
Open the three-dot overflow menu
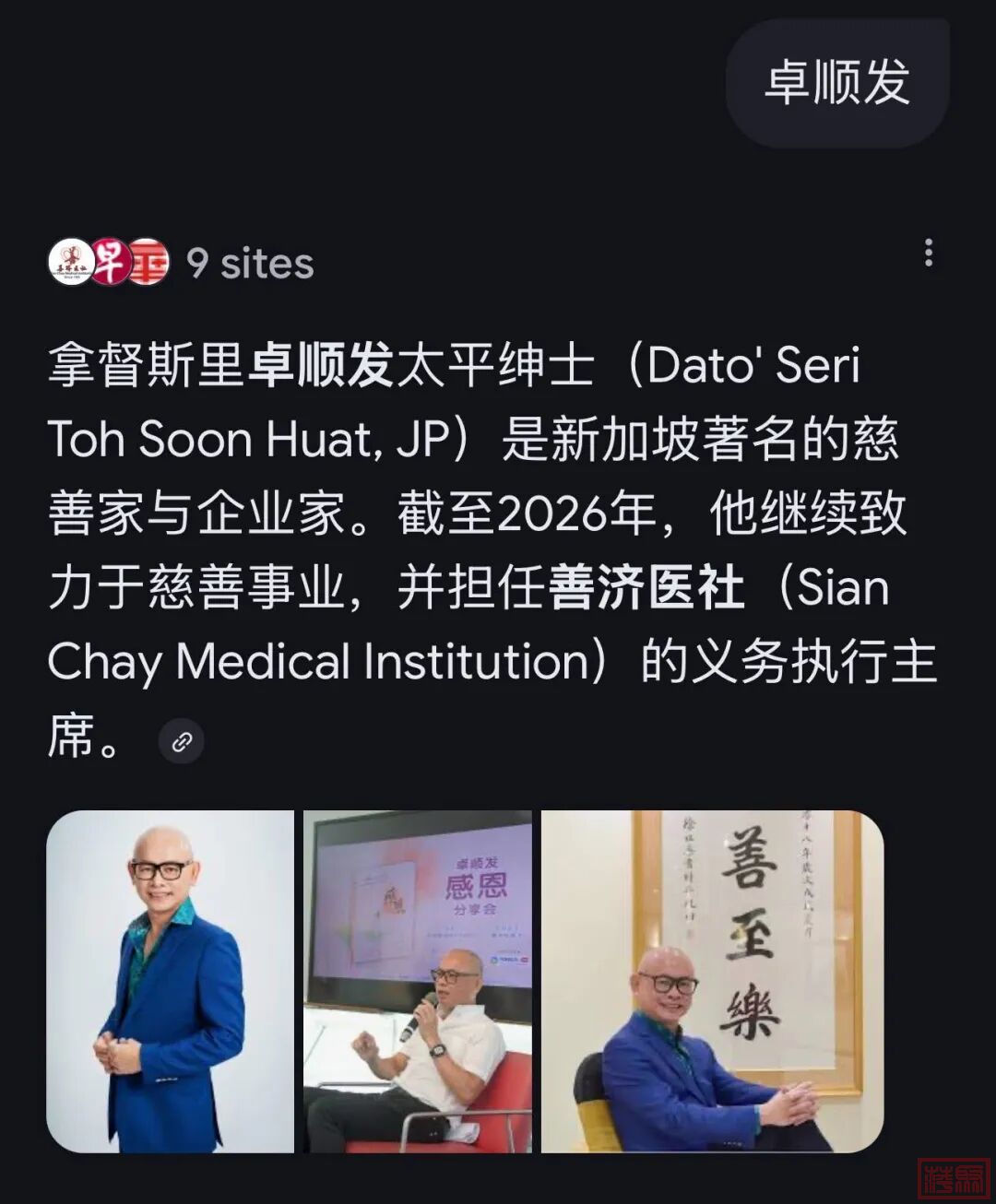click(928, 253)
